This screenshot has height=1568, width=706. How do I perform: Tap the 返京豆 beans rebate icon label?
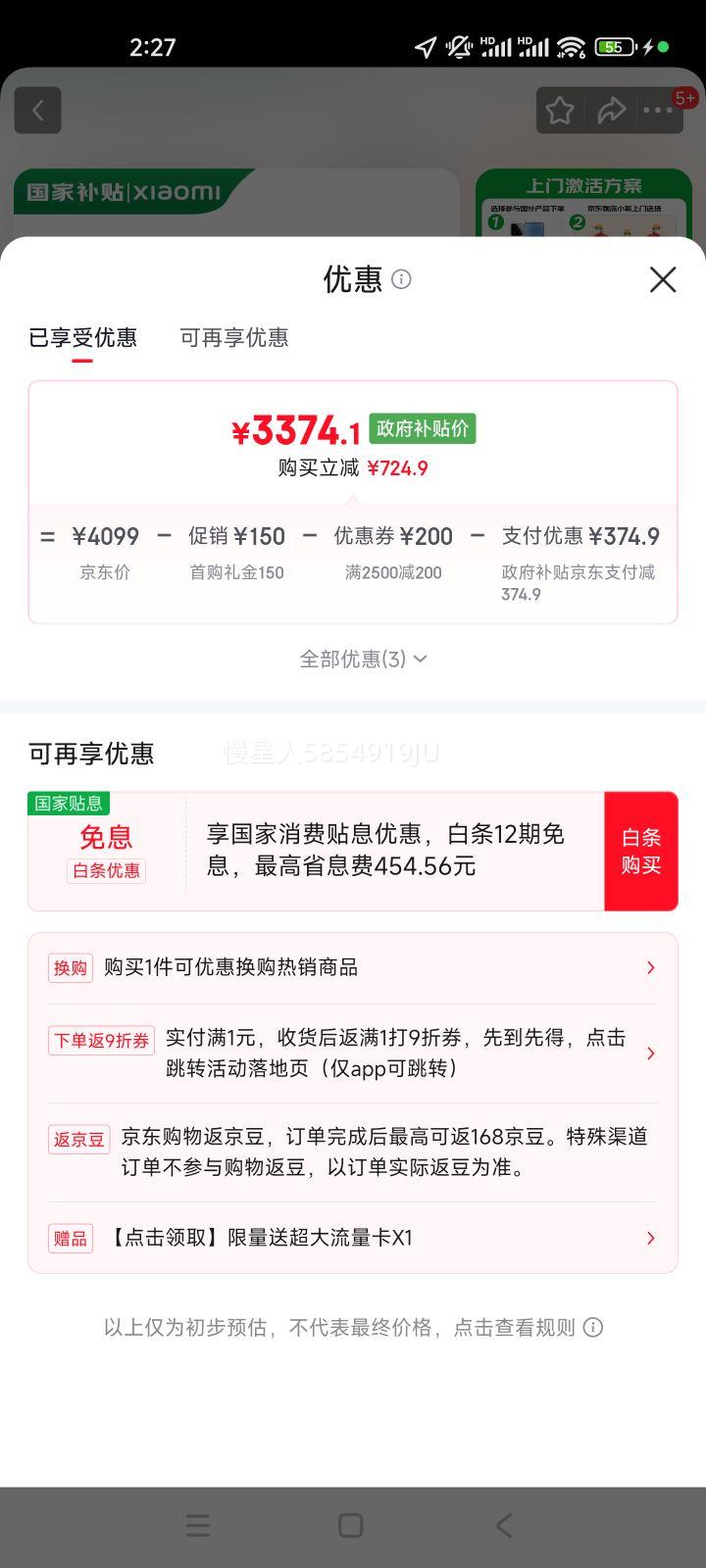[x=78, y=1140]
